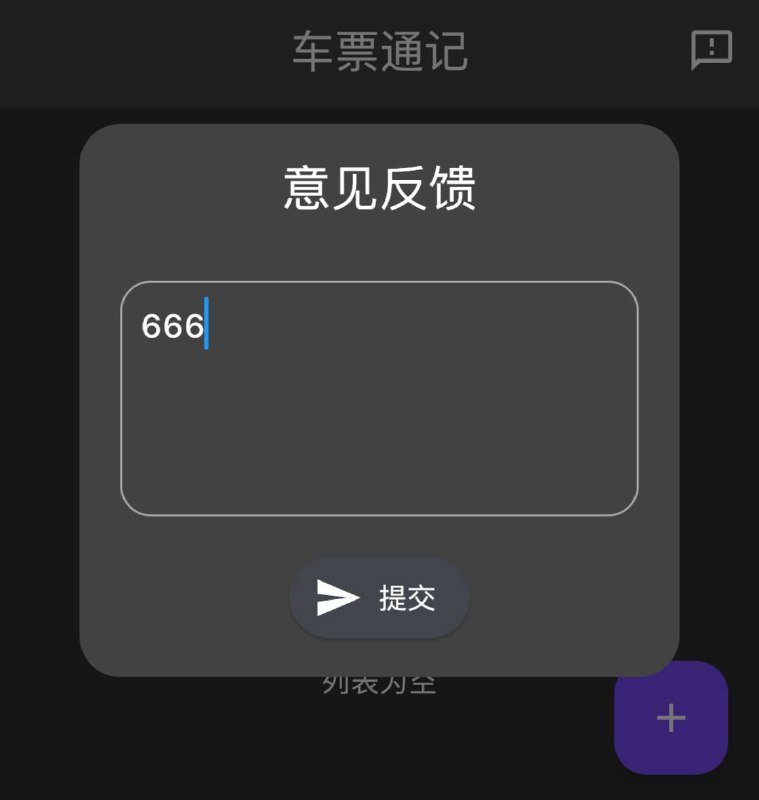Click the feedback text input containing 666
The image size is (759, 800).
tap(379, 398)
